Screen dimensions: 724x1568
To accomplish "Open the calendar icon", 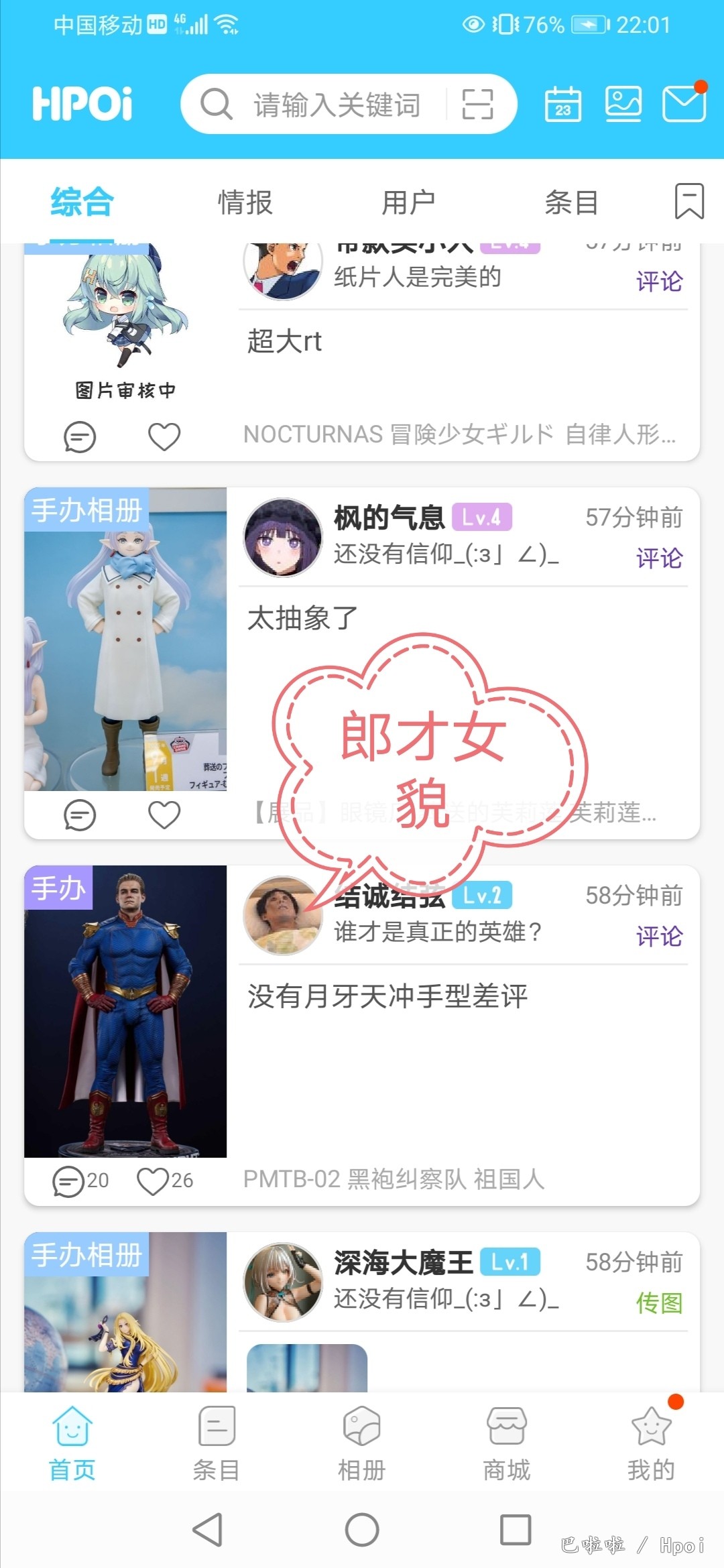I will click(x=562, y=105).
